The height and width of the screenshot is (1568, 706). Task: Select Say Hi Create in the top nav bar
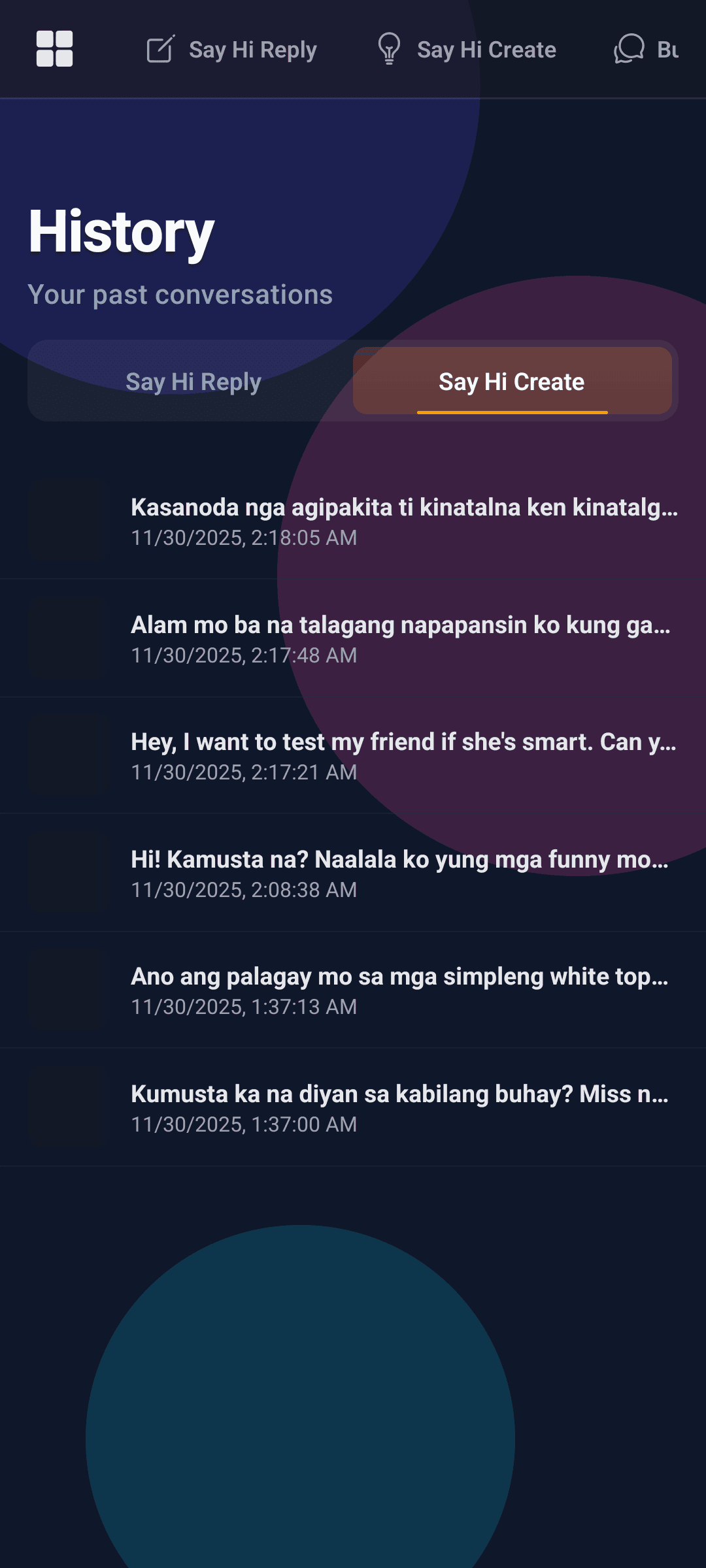coord(486,48)
